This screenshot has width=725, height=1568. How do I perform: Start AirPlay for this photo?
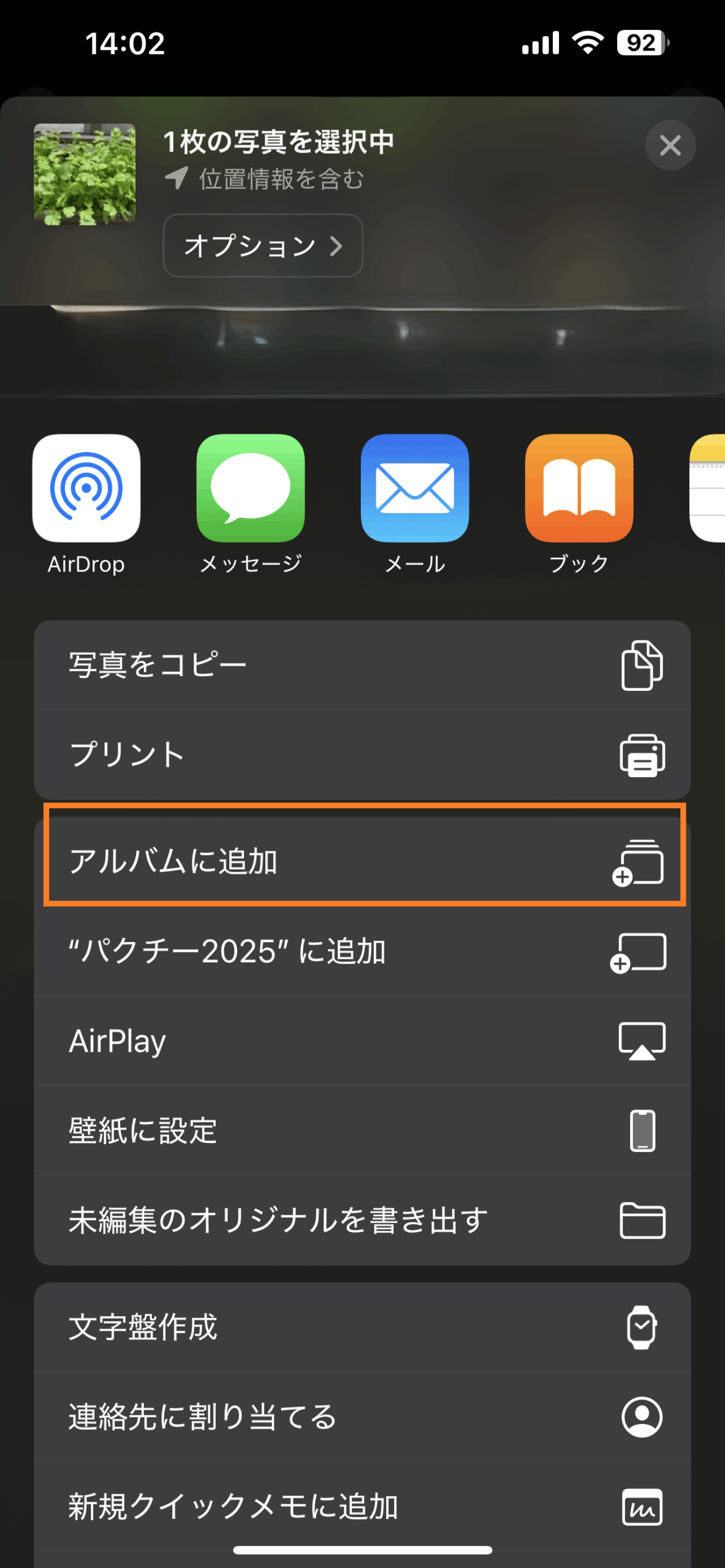pos(362,1041)
